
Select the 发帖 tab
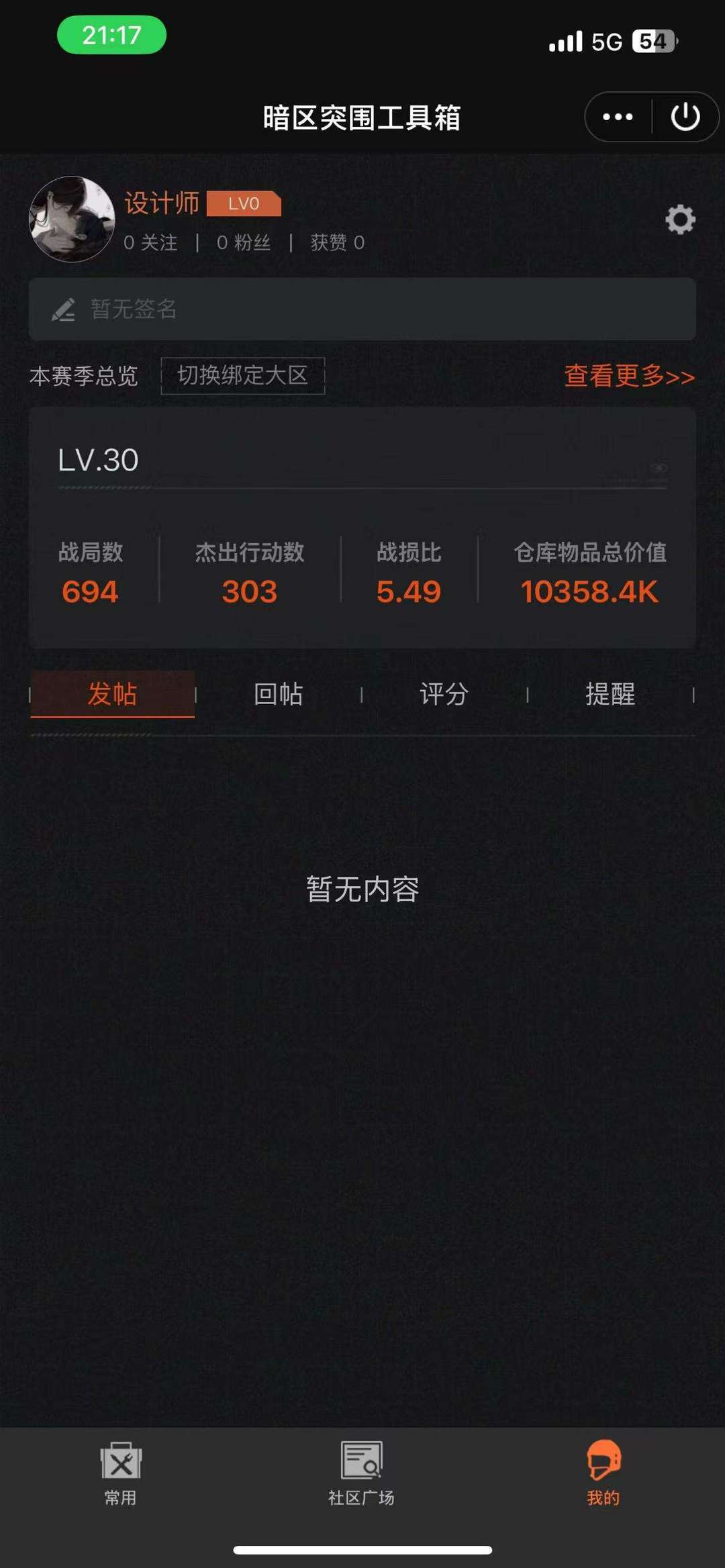(x=112, y=694)
